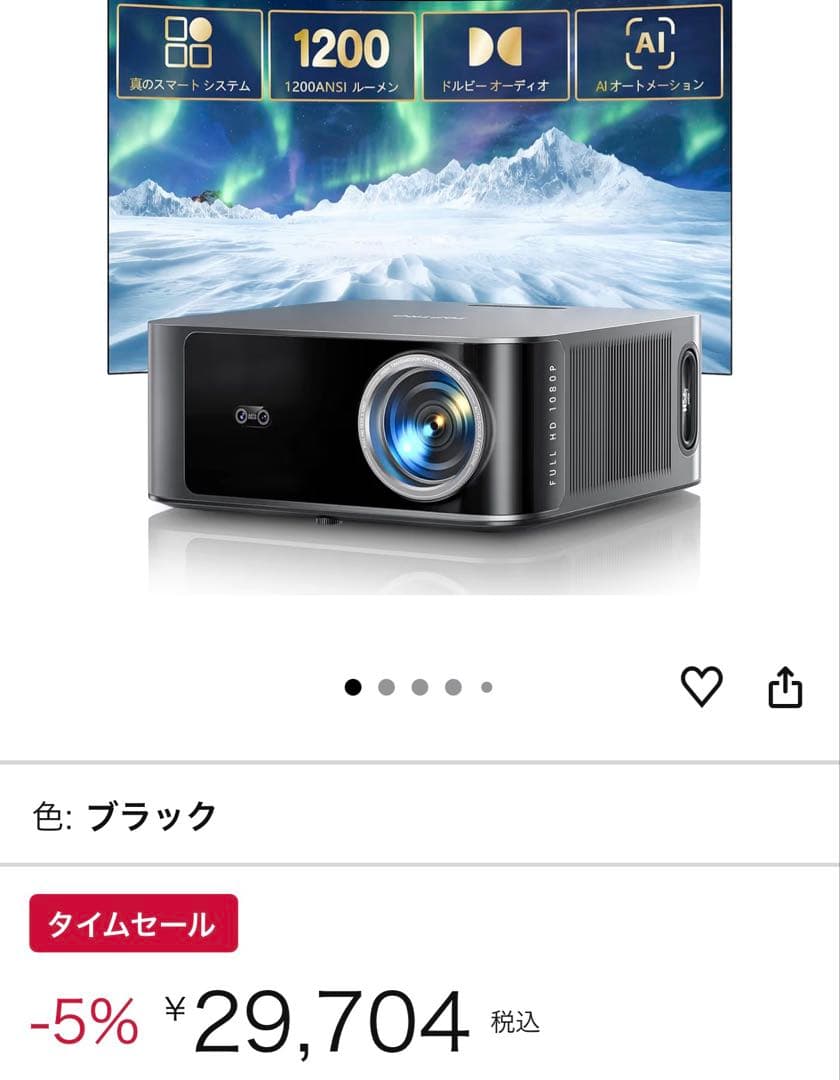Open sharing options via the share icon
The width and height of the screenshot is (840, 1080).
(786, 687)
